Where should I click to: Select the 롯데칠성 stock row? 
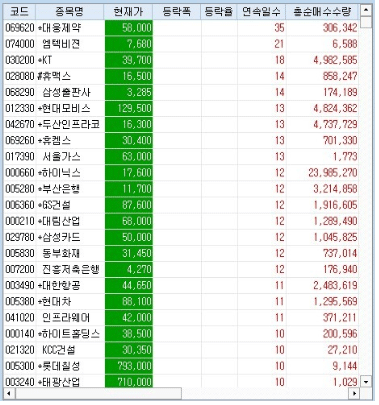(181, 366)
